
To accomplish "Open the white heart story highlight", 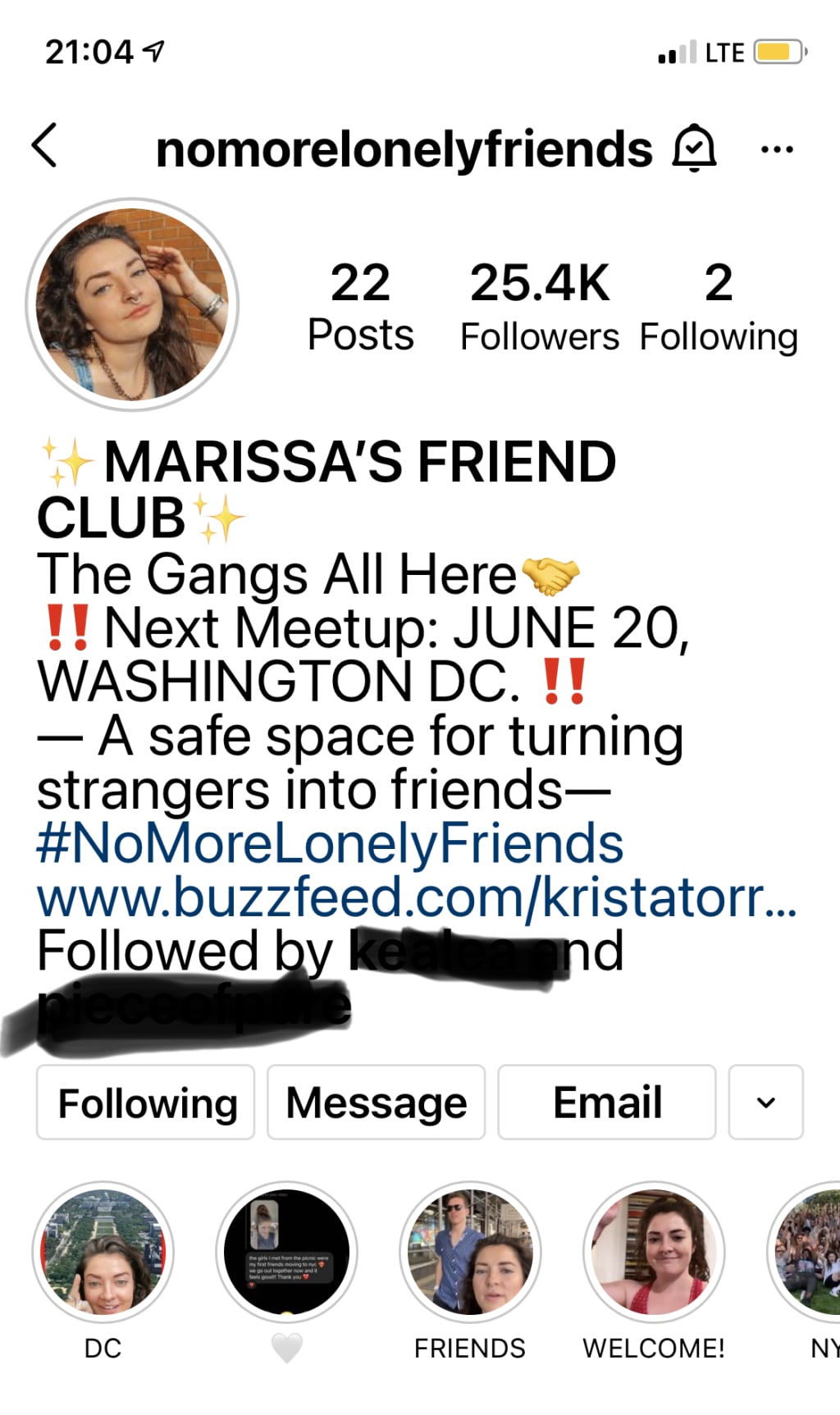I will pos(287,1253).
